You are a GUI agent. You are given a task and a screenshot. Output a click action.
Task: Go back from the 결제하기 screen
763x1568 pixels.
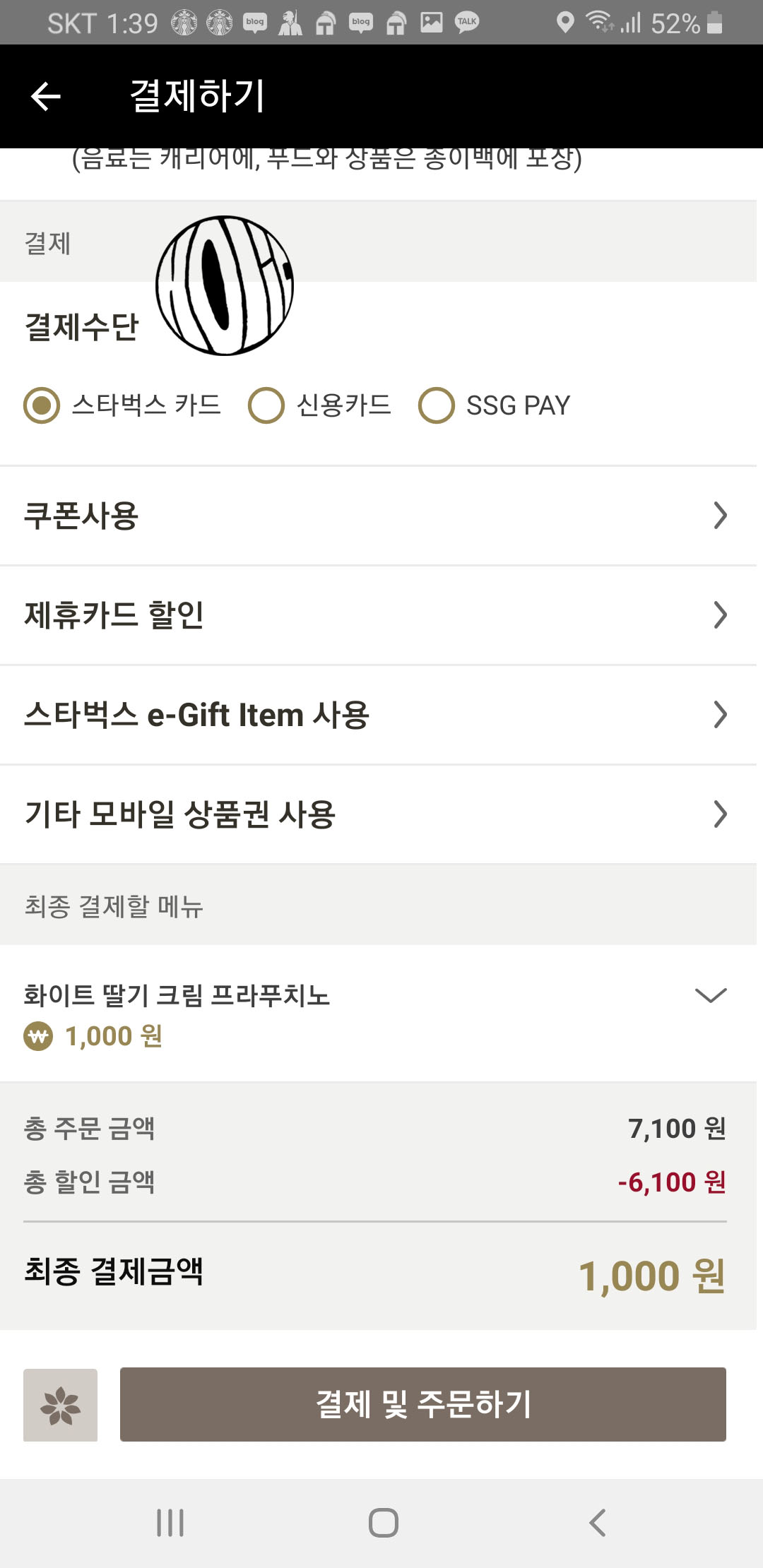(46, 96)
